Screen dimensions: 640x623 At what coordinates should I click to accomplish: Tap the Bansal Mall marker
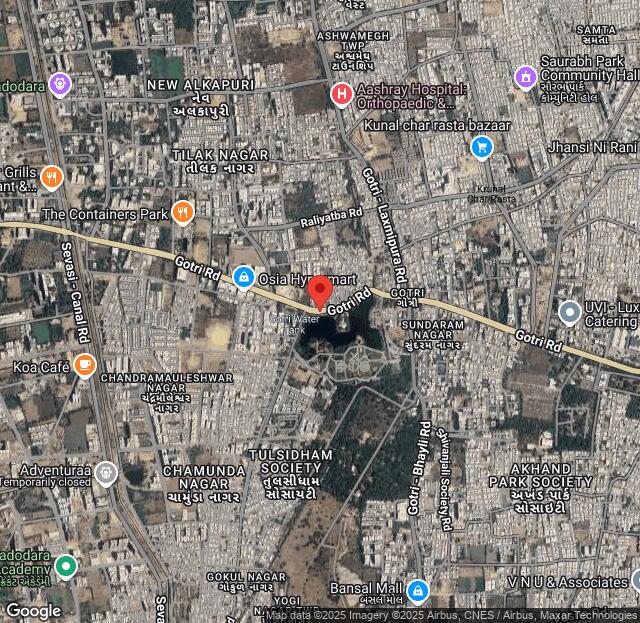coord(418,590)
